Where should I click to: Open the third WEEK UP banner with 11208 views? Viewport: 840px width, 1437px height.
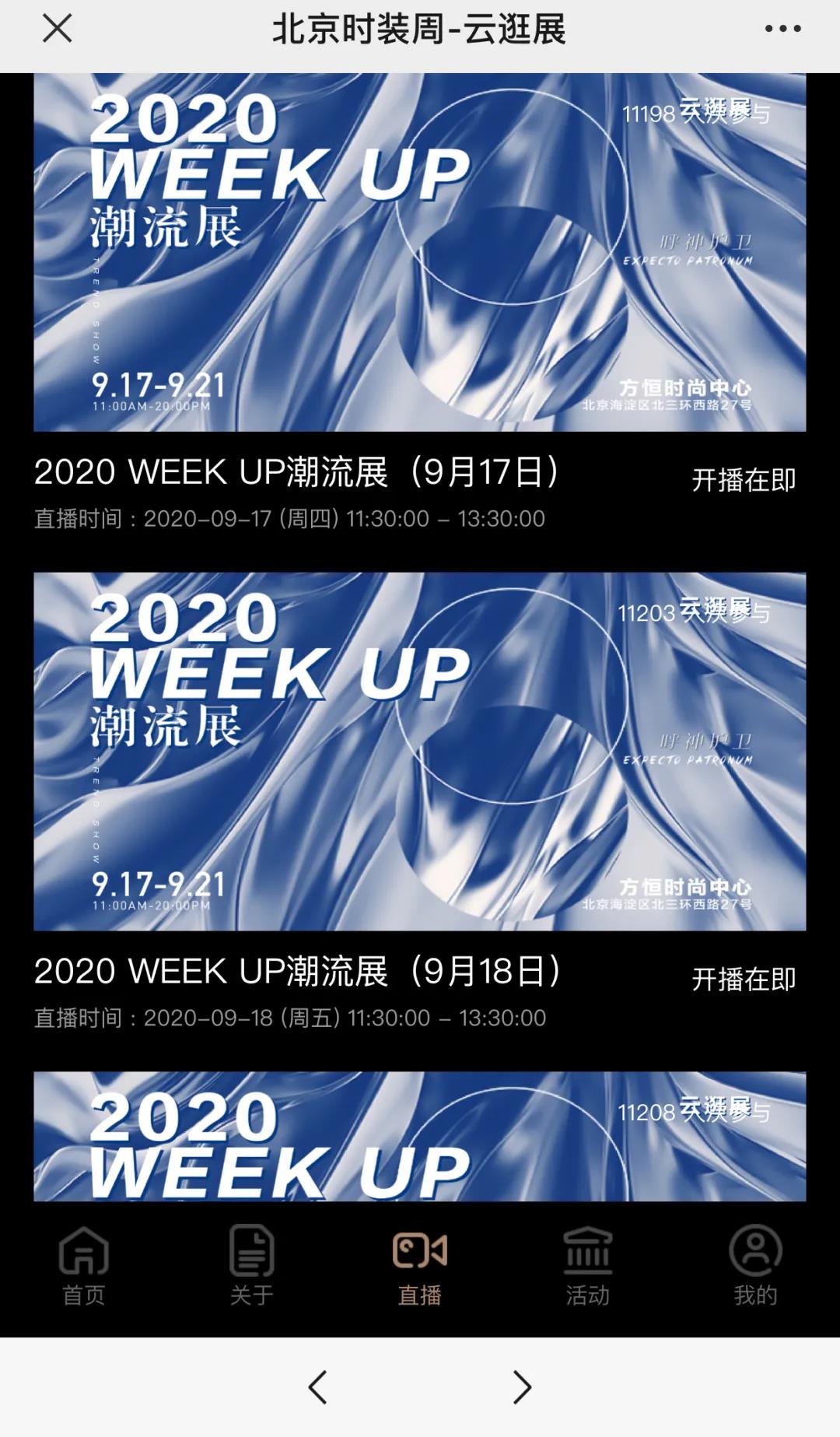pyautogui.click(x=419, y=1136)
